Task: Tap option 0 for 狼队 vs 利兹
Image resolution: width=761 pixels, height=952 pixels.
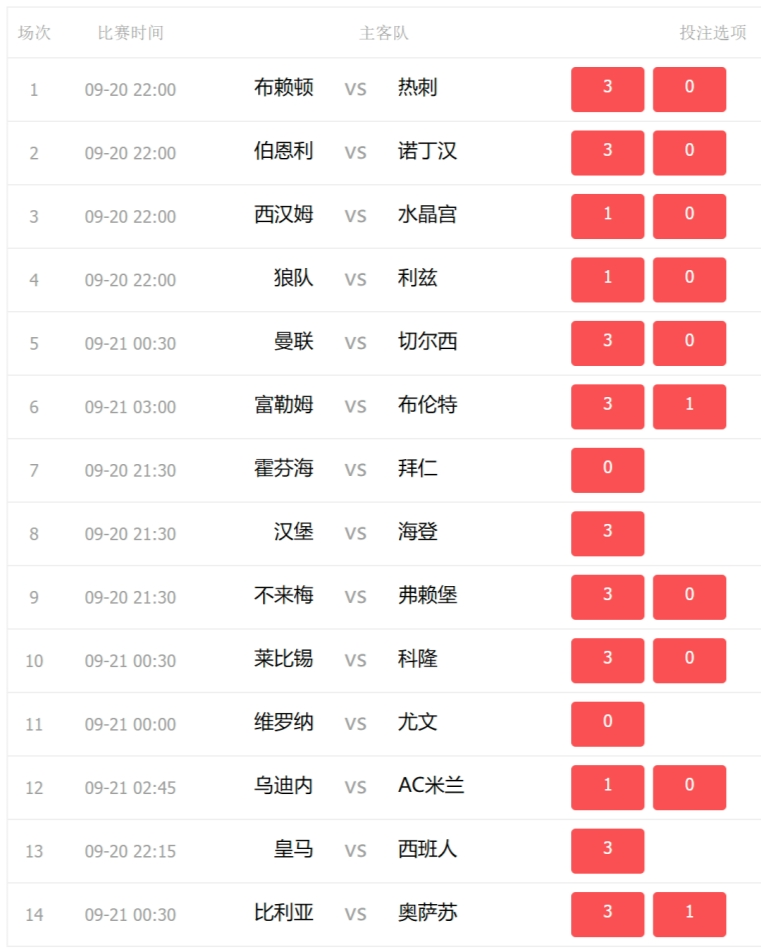Action: [689, 279]
